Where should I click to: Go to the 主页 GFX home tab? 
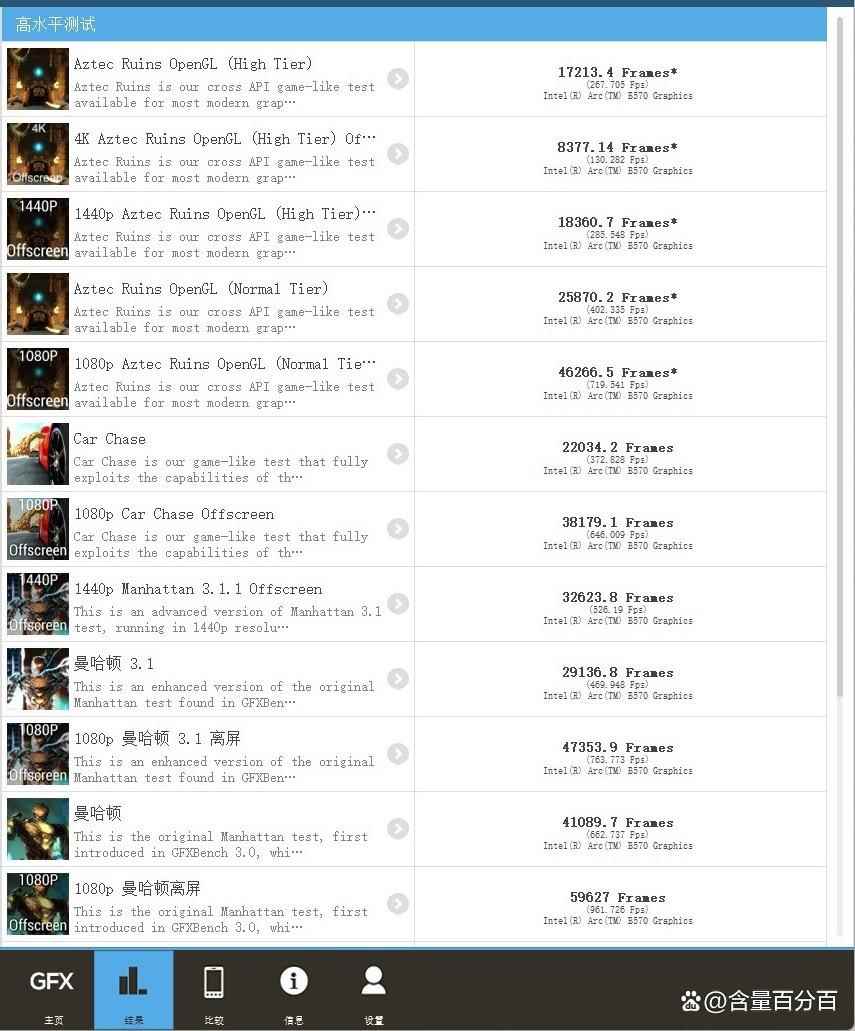pyautogui.click(x=52, y=990)
